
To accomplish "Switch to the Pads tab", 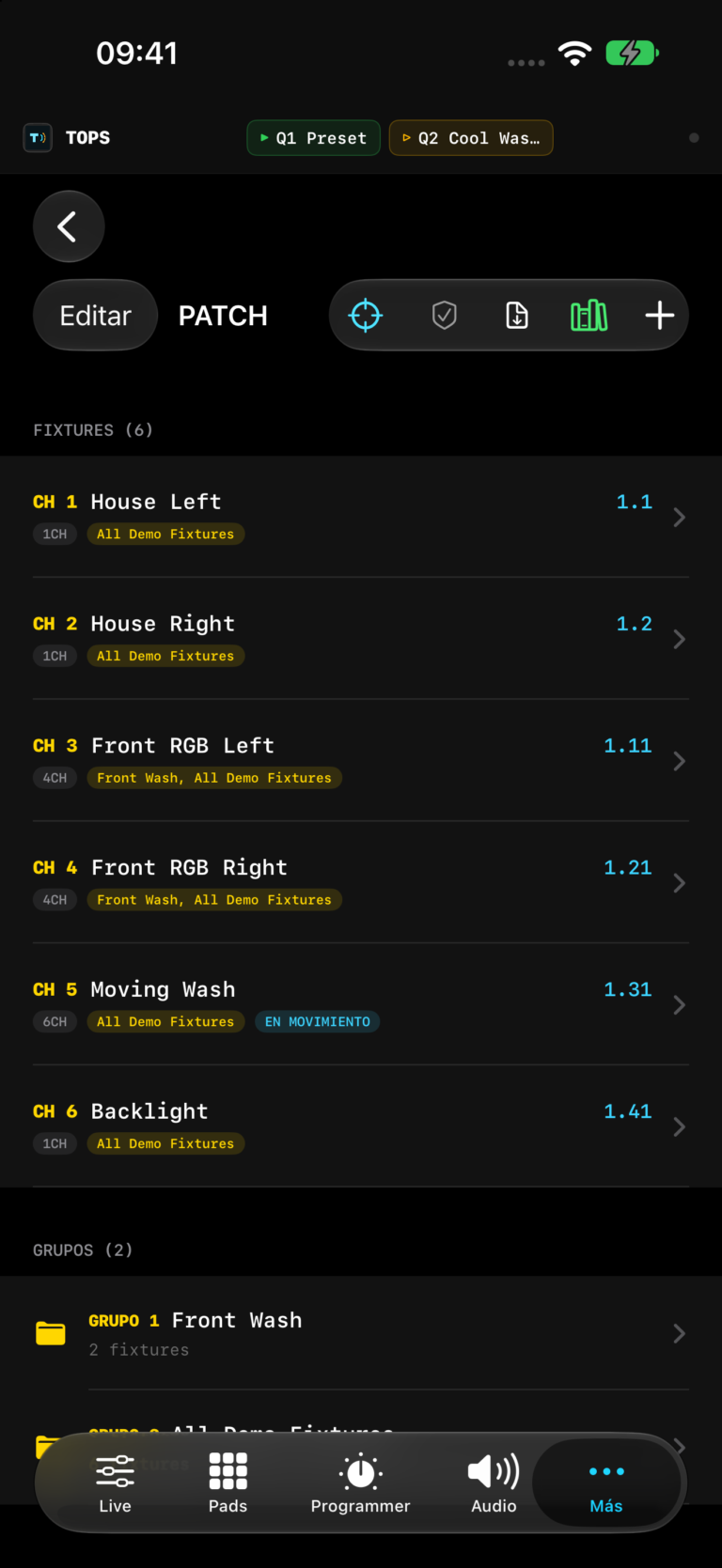I will pos(228,1483).
